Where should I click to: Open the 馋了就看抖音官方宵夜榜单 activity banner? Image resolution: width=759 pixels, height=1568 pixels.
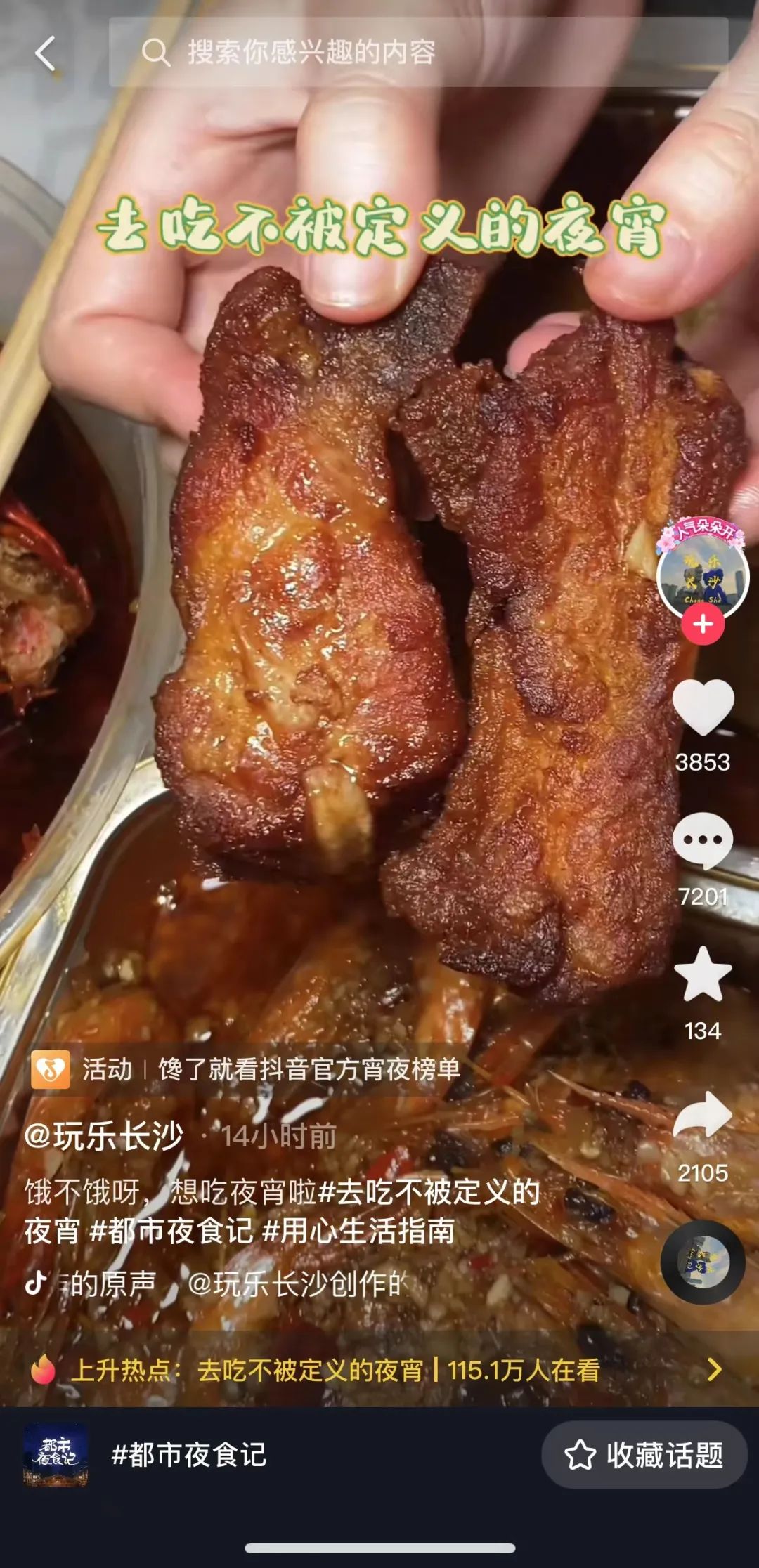point(246,1069)
